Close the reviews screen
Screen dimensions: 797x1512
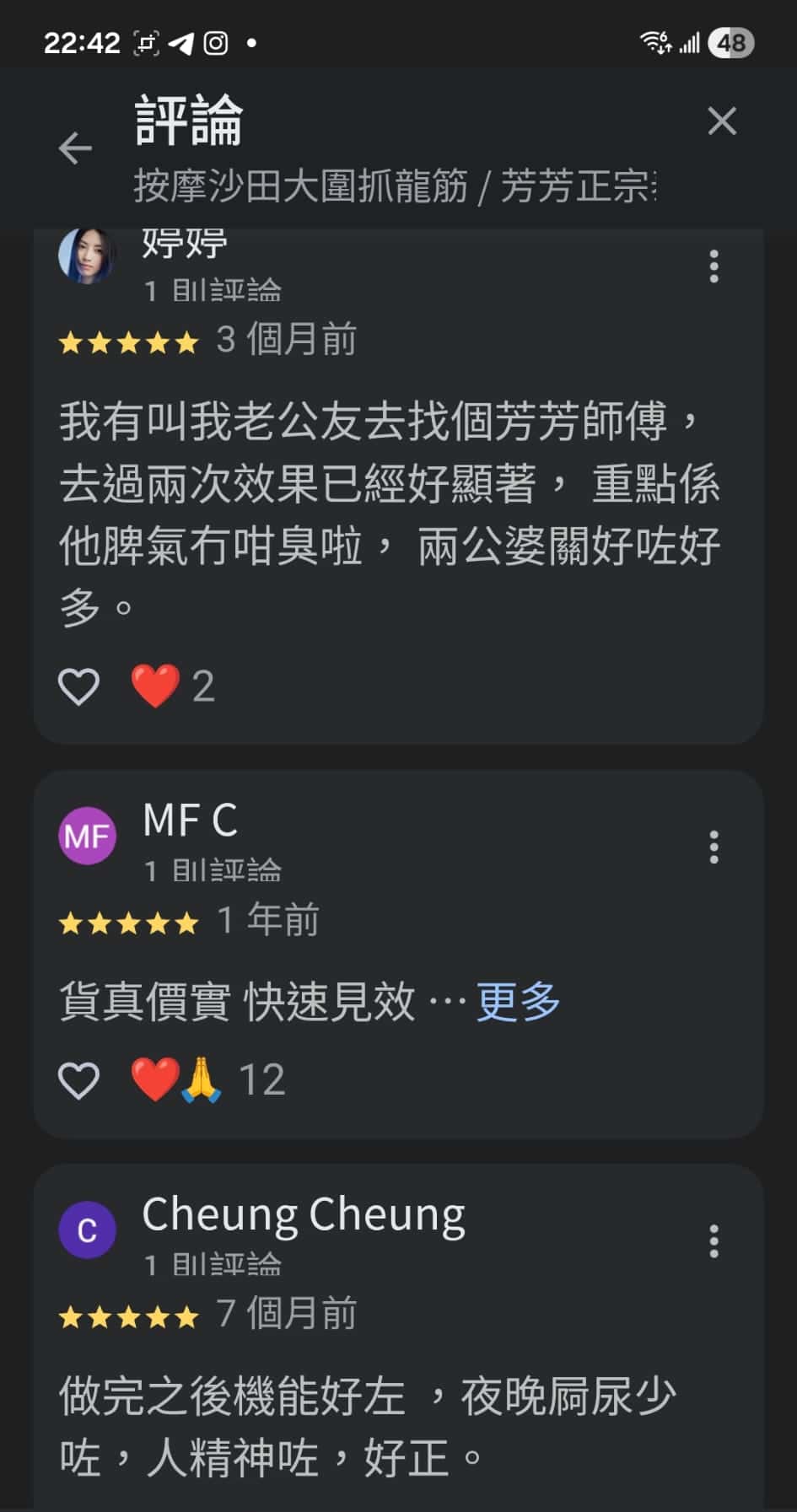(x=722, y=121)
